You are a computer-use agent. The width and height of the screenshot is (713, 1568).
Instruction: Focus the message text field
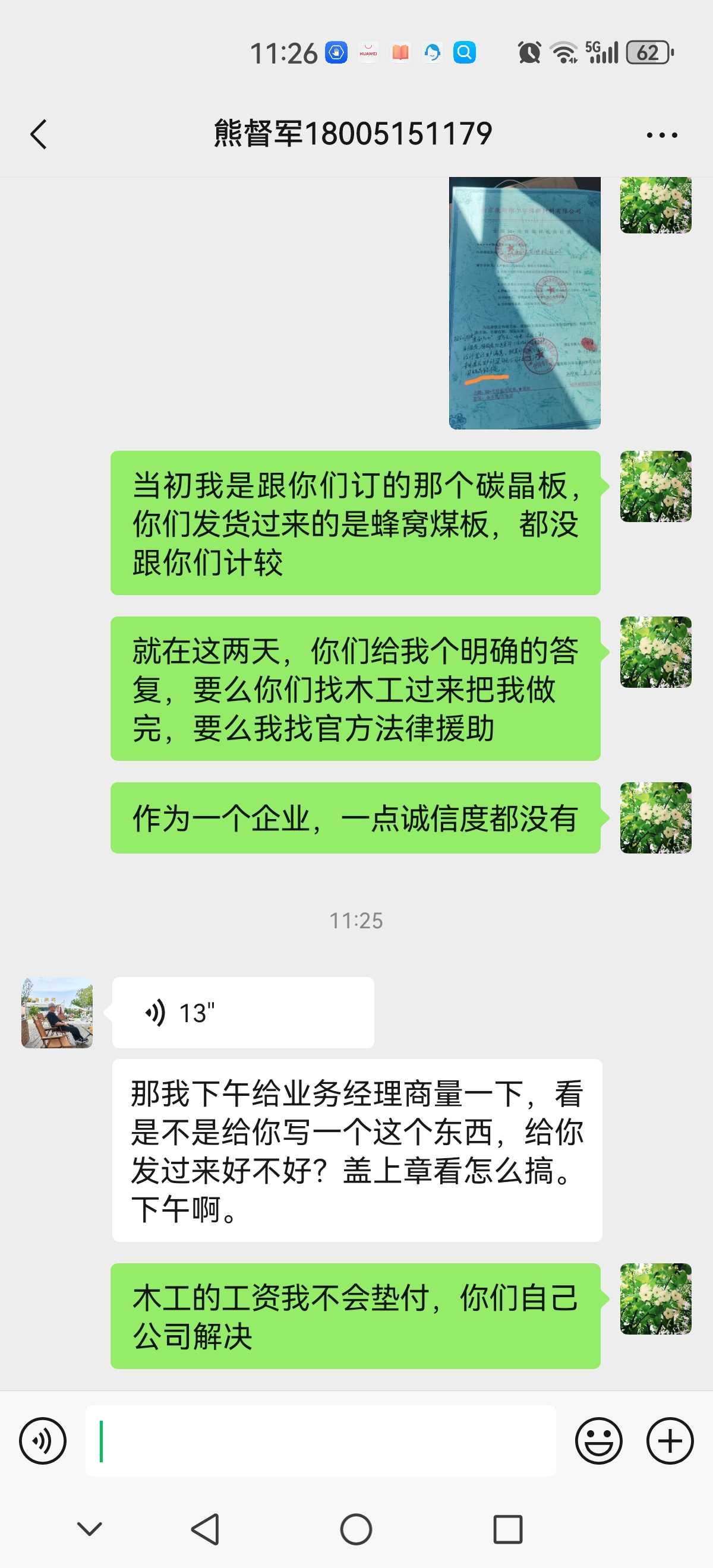click(320, 1440)
